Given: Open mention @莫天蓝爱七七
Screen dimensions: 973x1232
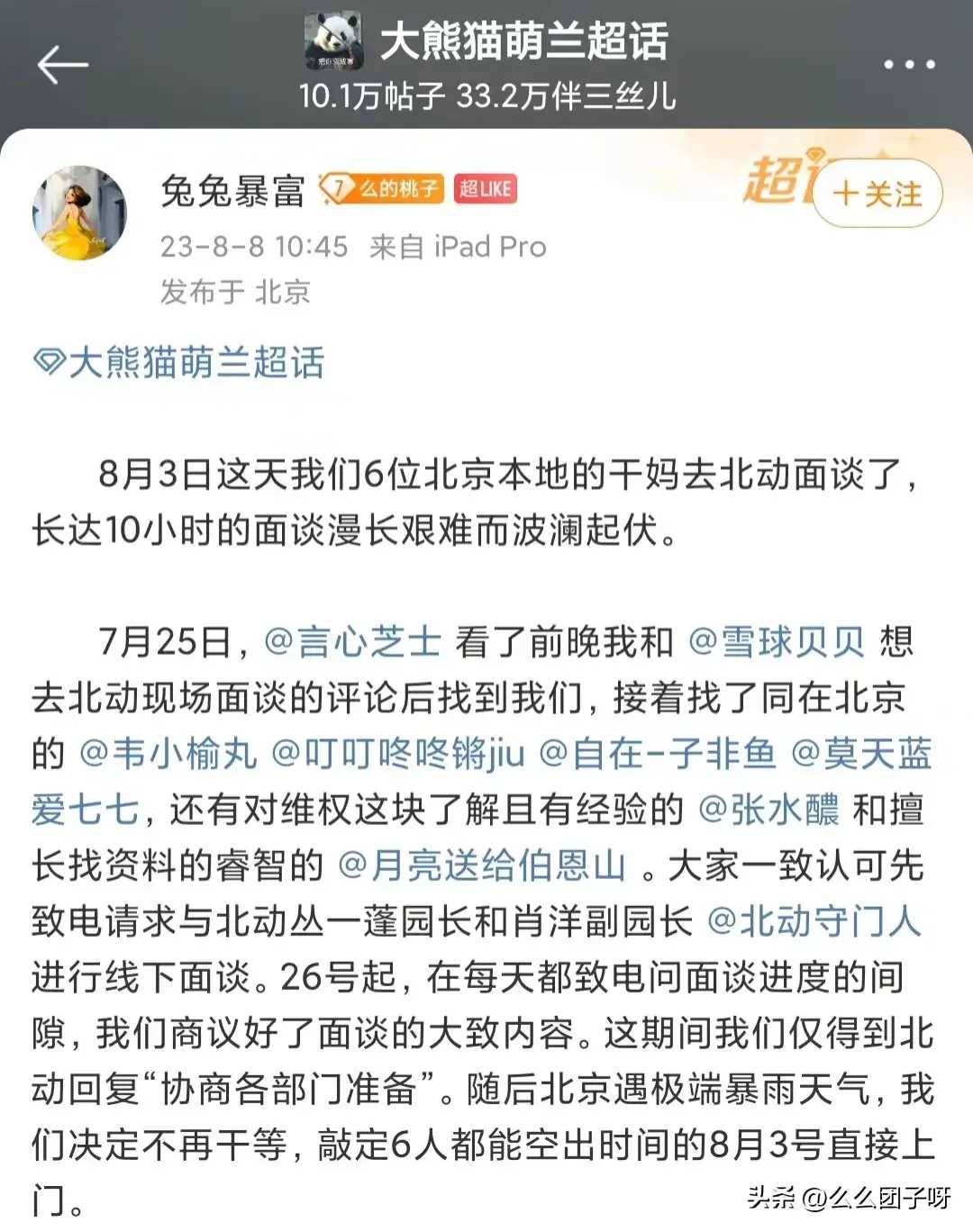Looking at the screenshot, I should 860,753.
